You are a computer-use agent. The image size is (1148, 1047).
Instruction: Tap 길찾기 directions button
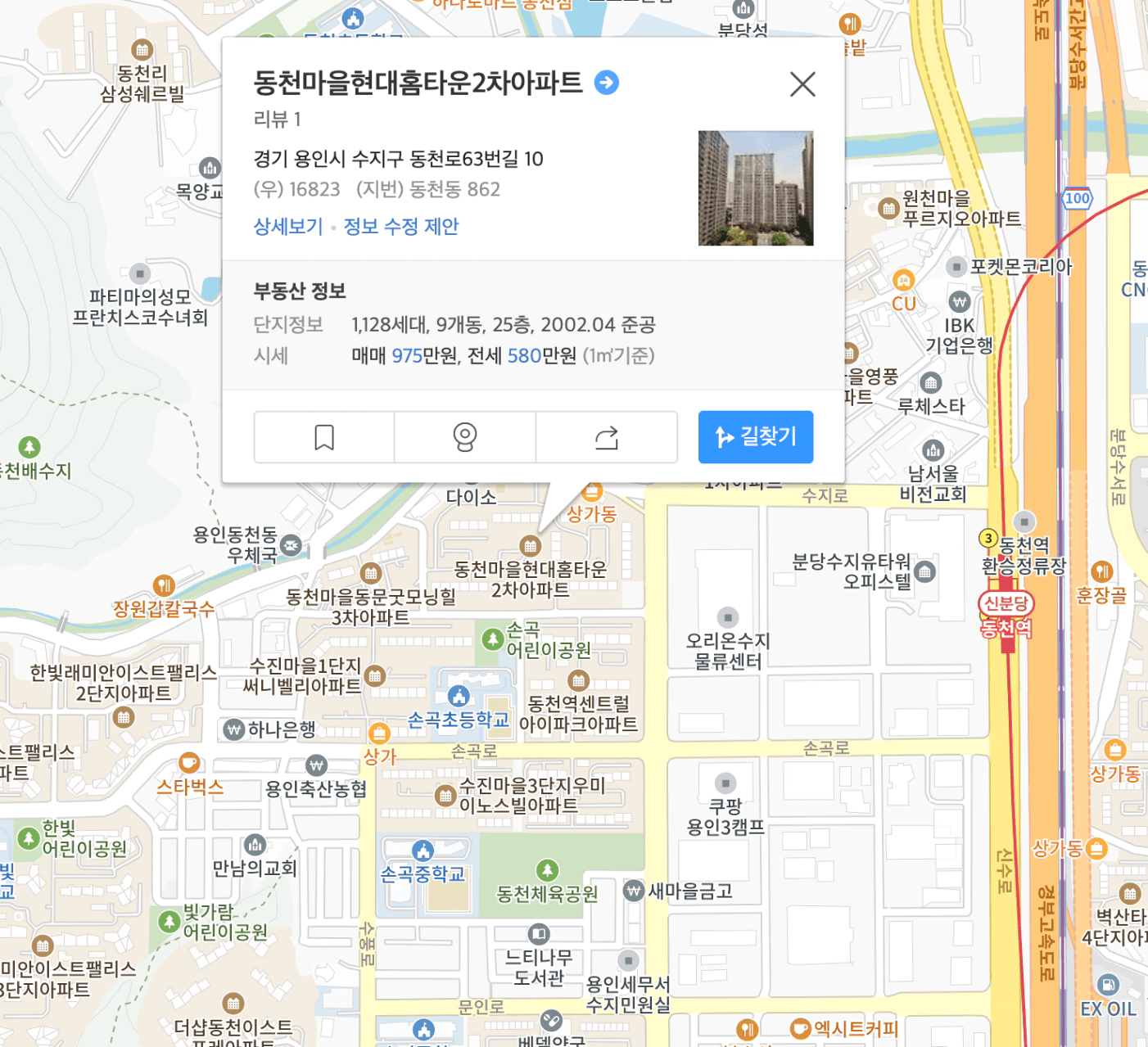pos(756,437)
